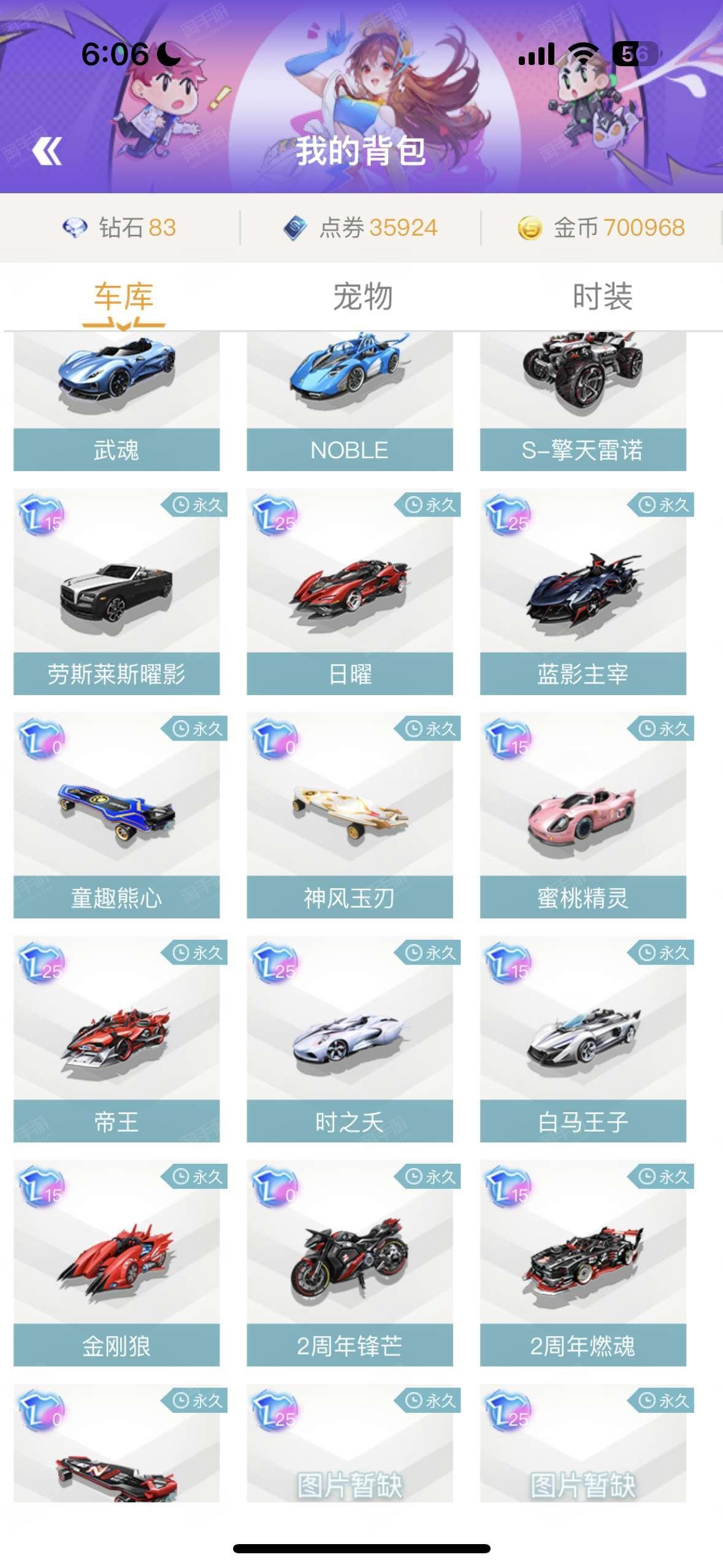The image size is (723, 1568).
Task: Open the 金刚狼 car card
Action: tap(117, 1264)
